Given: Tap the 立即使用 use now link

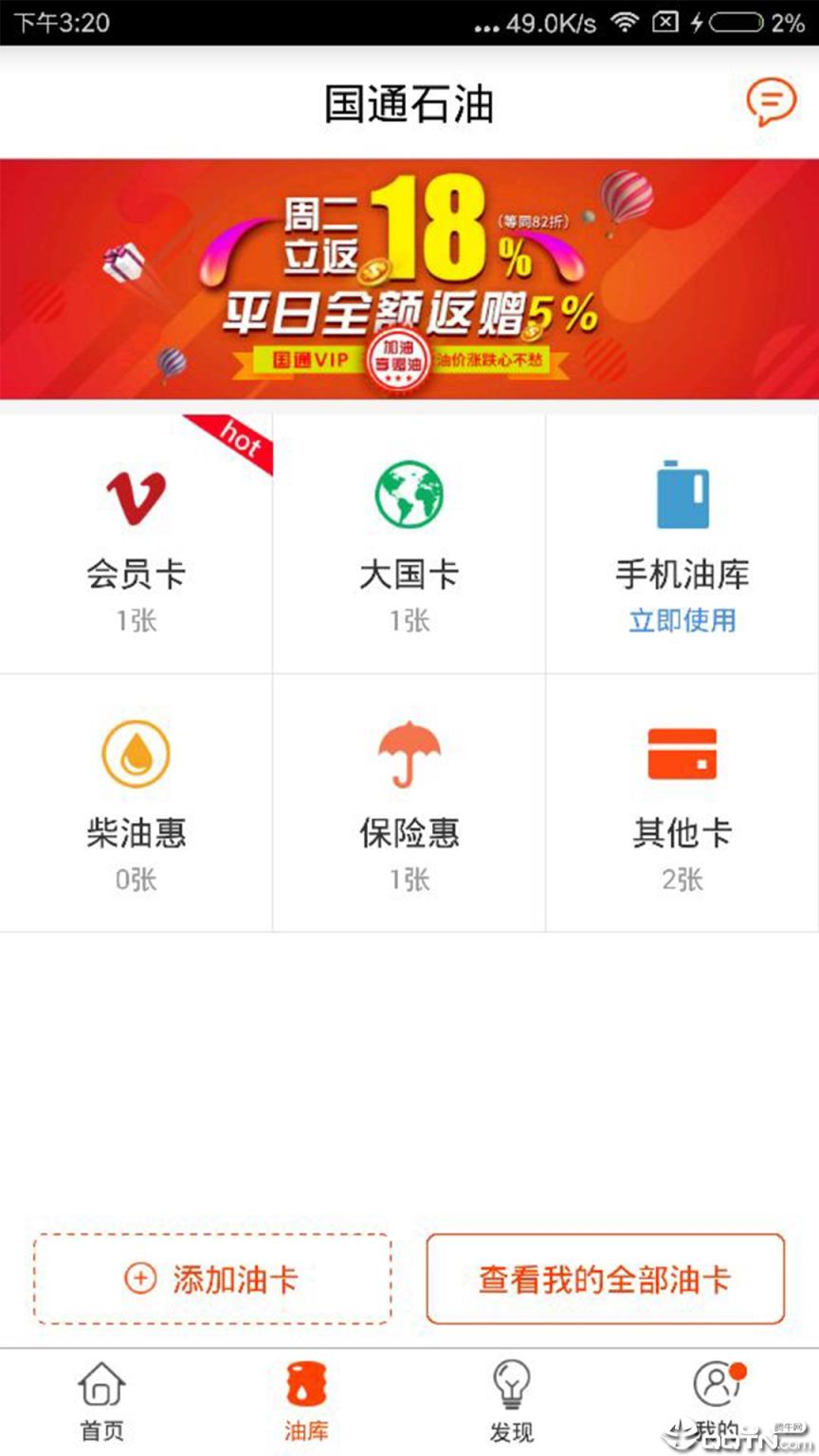Looking at the screenshot, I should [x=682, y=621].
